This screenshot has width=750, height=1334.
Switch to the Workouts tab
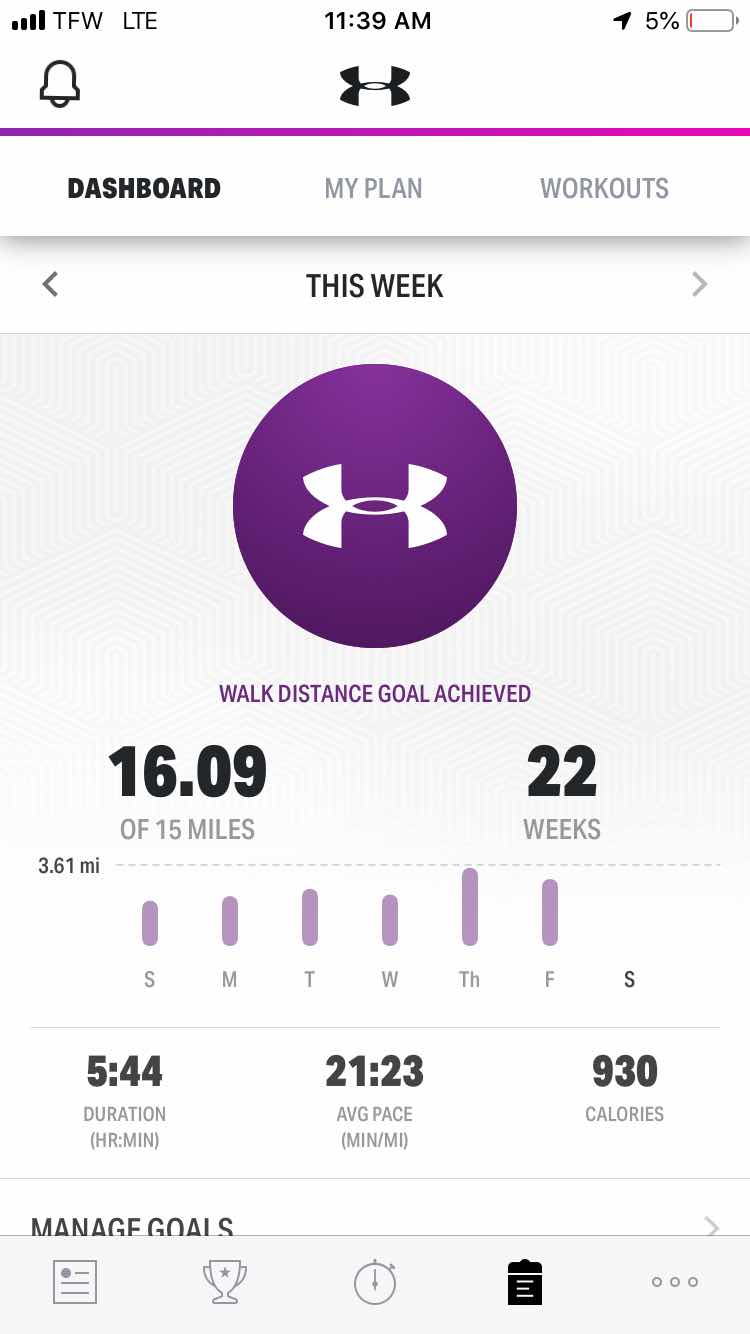[x=604, y=188]
